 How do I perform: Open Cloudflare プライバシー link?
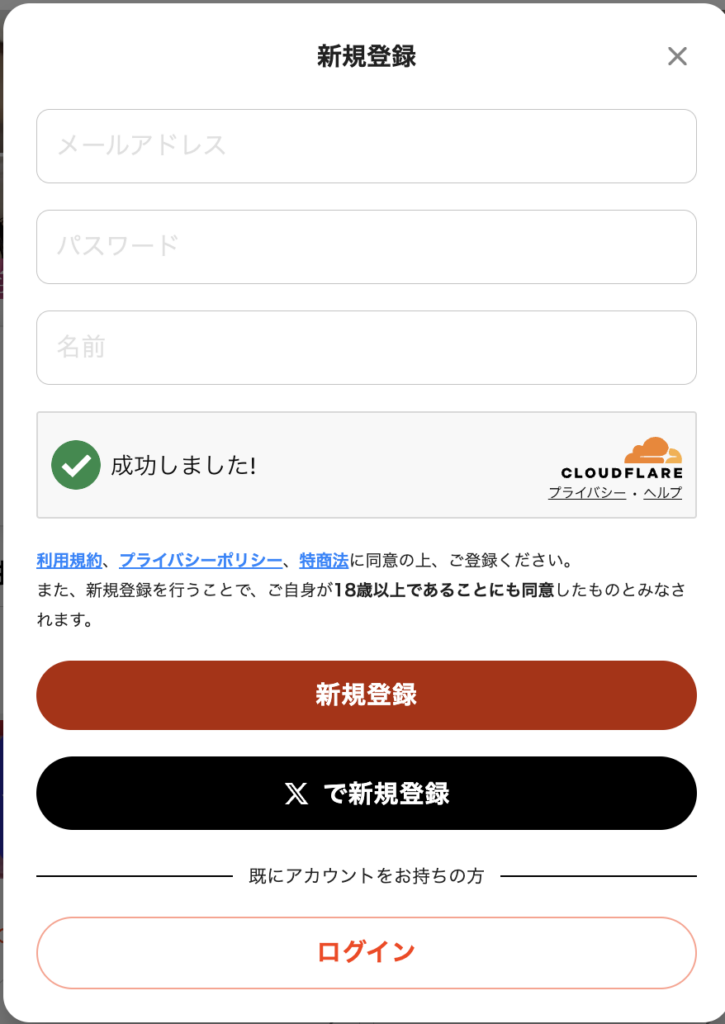coord(587,493)
